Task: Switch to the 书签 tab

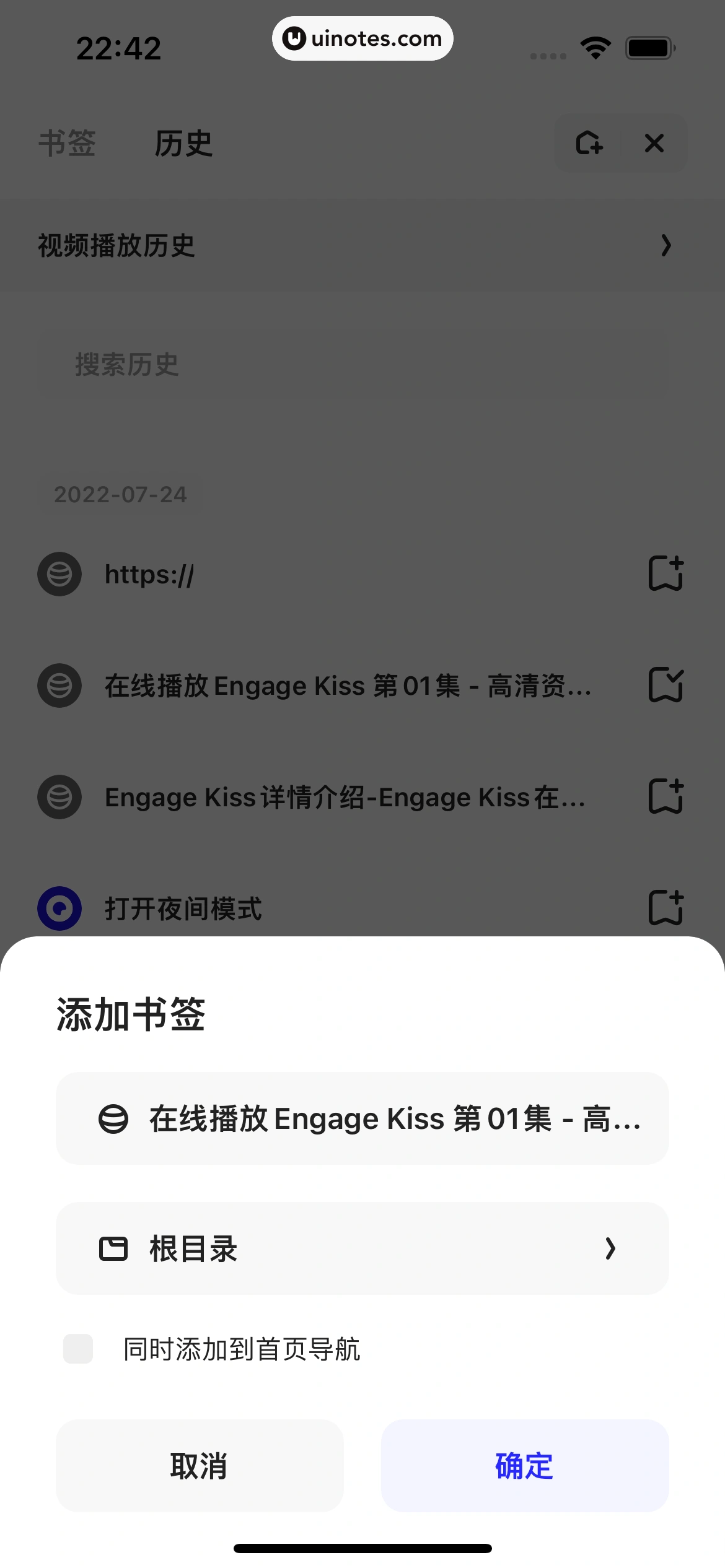Action: [67, 144]
